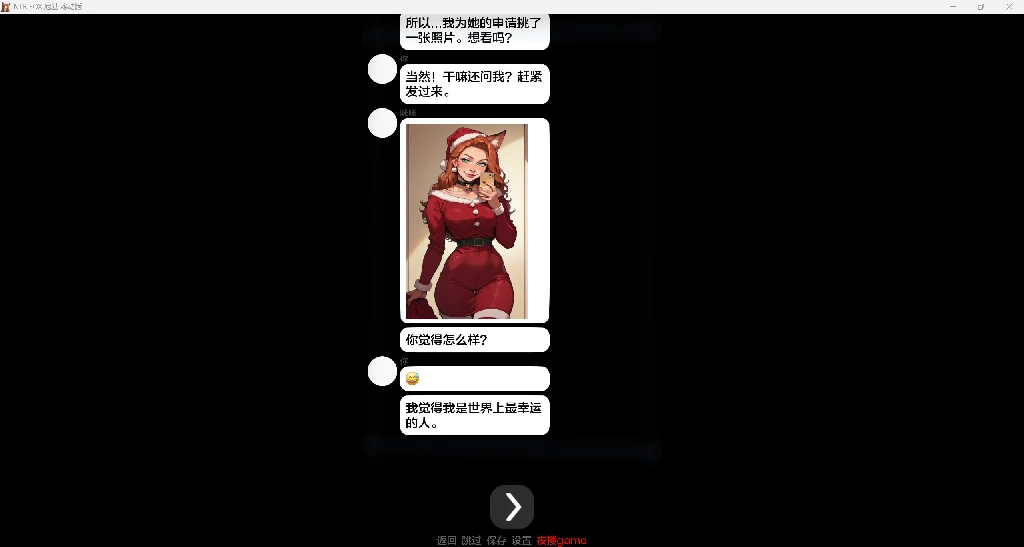View the Santa outfit photo in chat
The image size is (1024, 547).
pos(466,221)
